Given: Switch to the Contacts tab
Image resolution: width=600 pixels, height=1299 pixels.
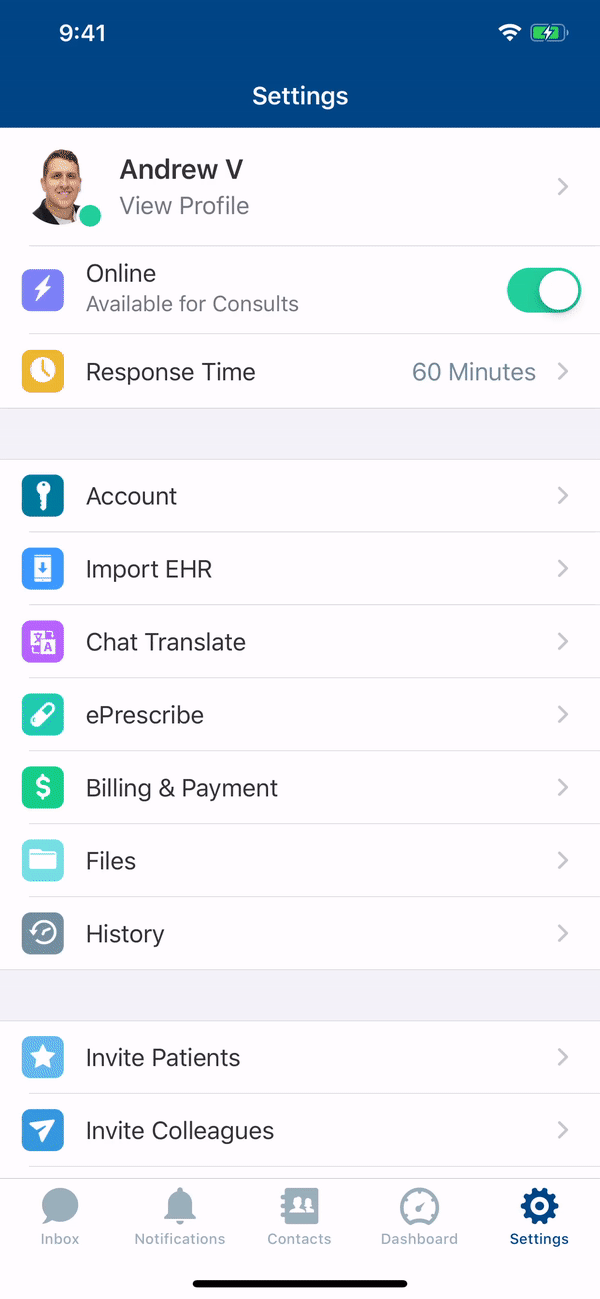Looking at the screenshot, I should 299,1217.
